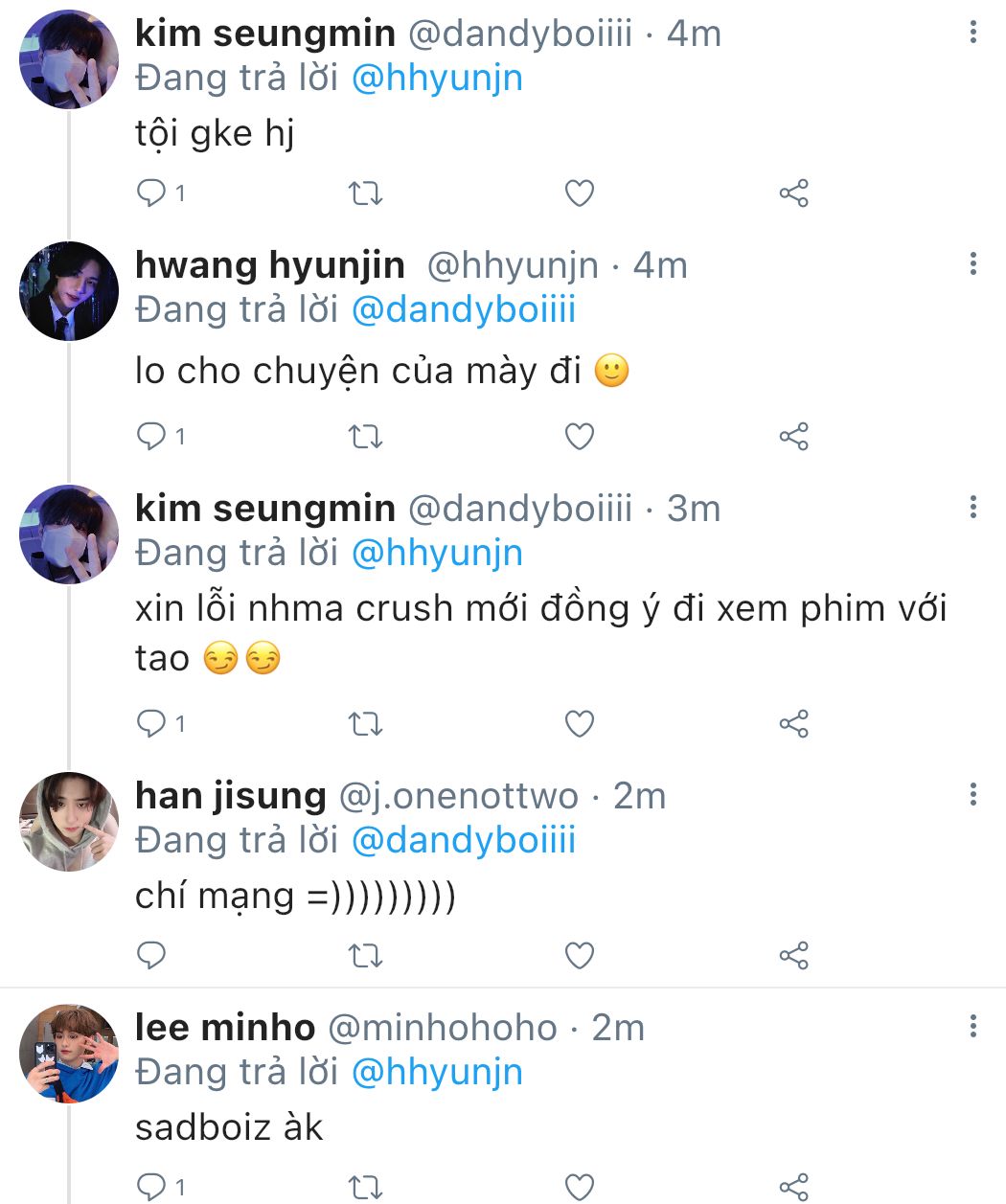Retweet han jisung's "chí mạng" tweet
The width and height of the screenshot is (1006, 1204).
pyautogui.click(x=365, y=955)
